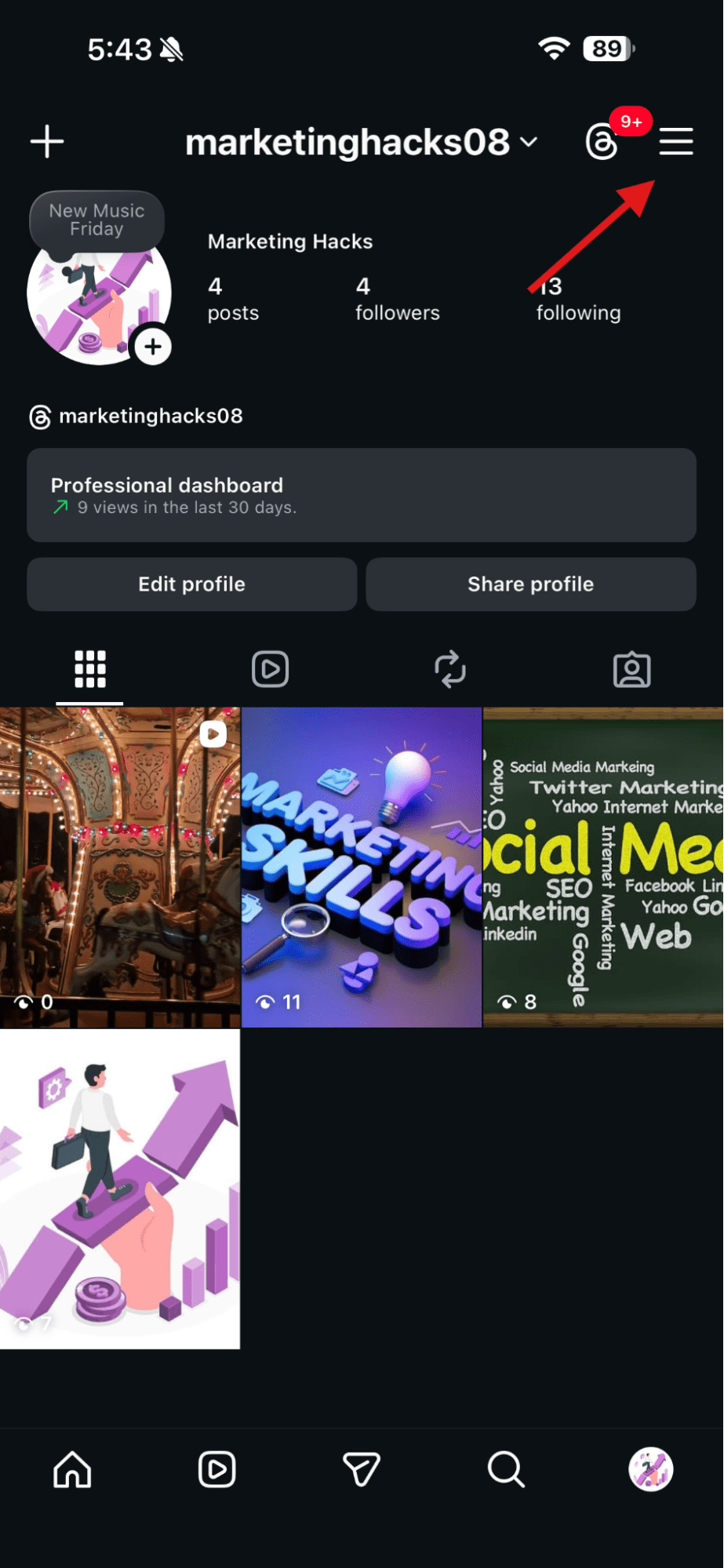Open the hamburger menu with notifications

click(x=675, y=142)
